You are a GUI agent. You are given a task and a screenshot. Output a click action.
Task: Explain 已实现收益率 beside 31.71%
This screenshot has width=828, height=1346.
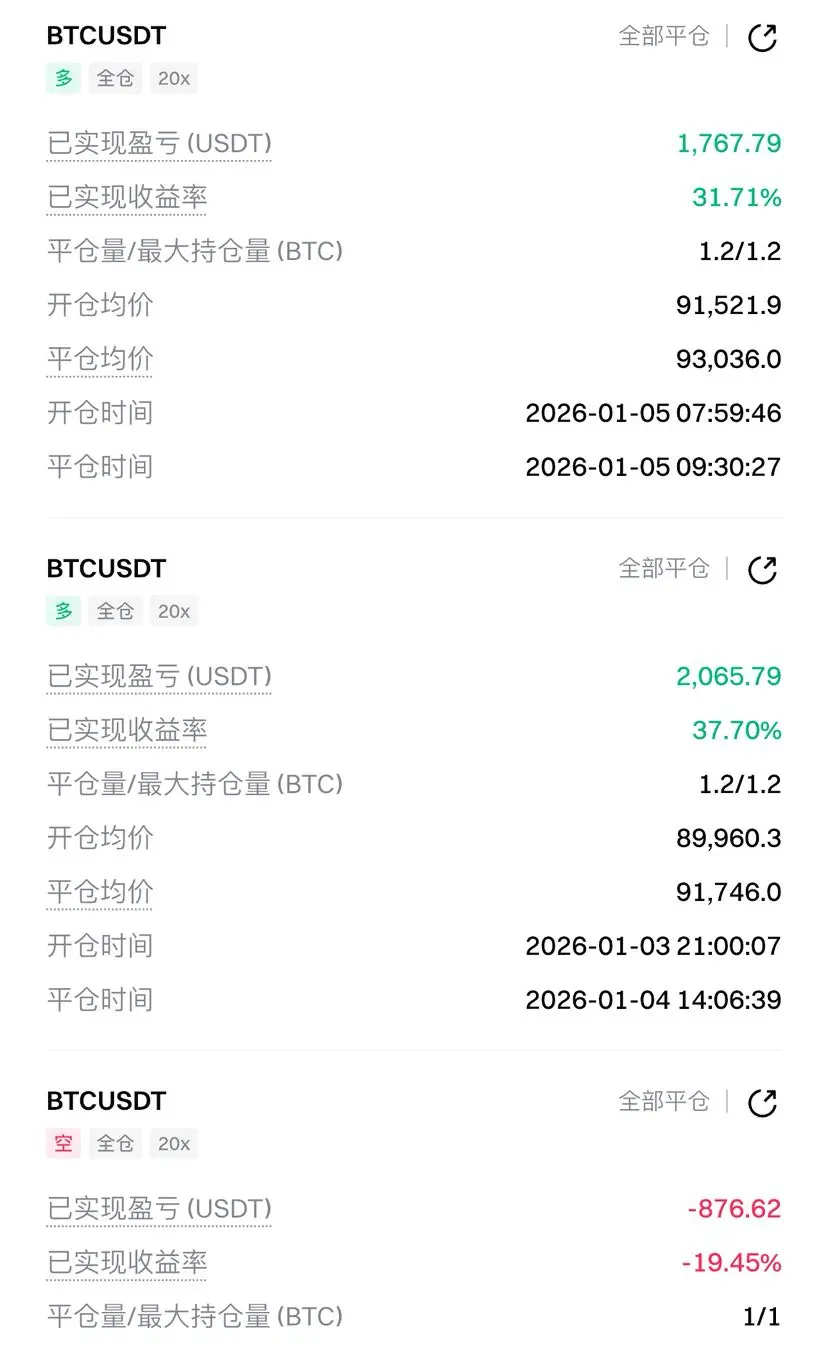(x=127, y=198)
